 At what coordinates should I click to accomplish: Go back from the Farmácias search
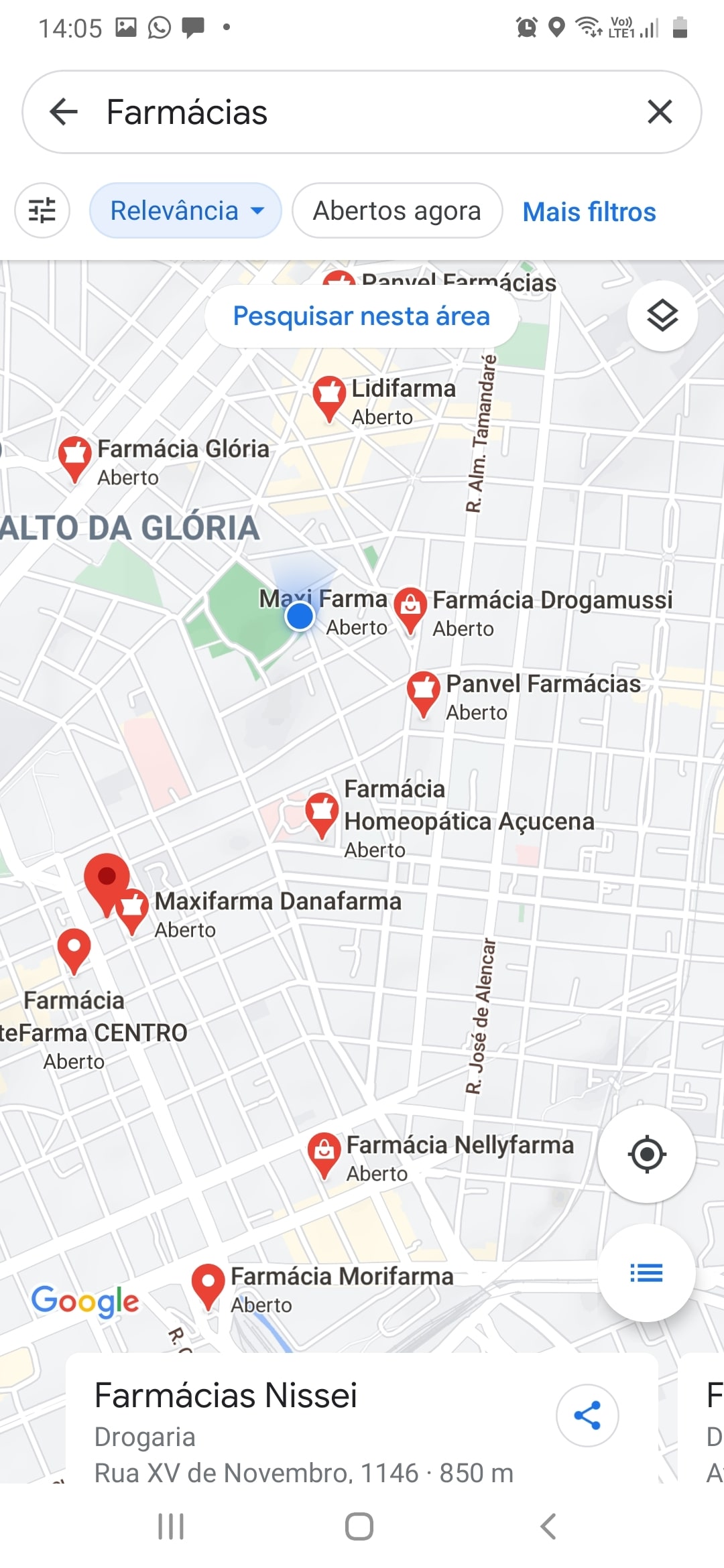(x=64, y=112)
